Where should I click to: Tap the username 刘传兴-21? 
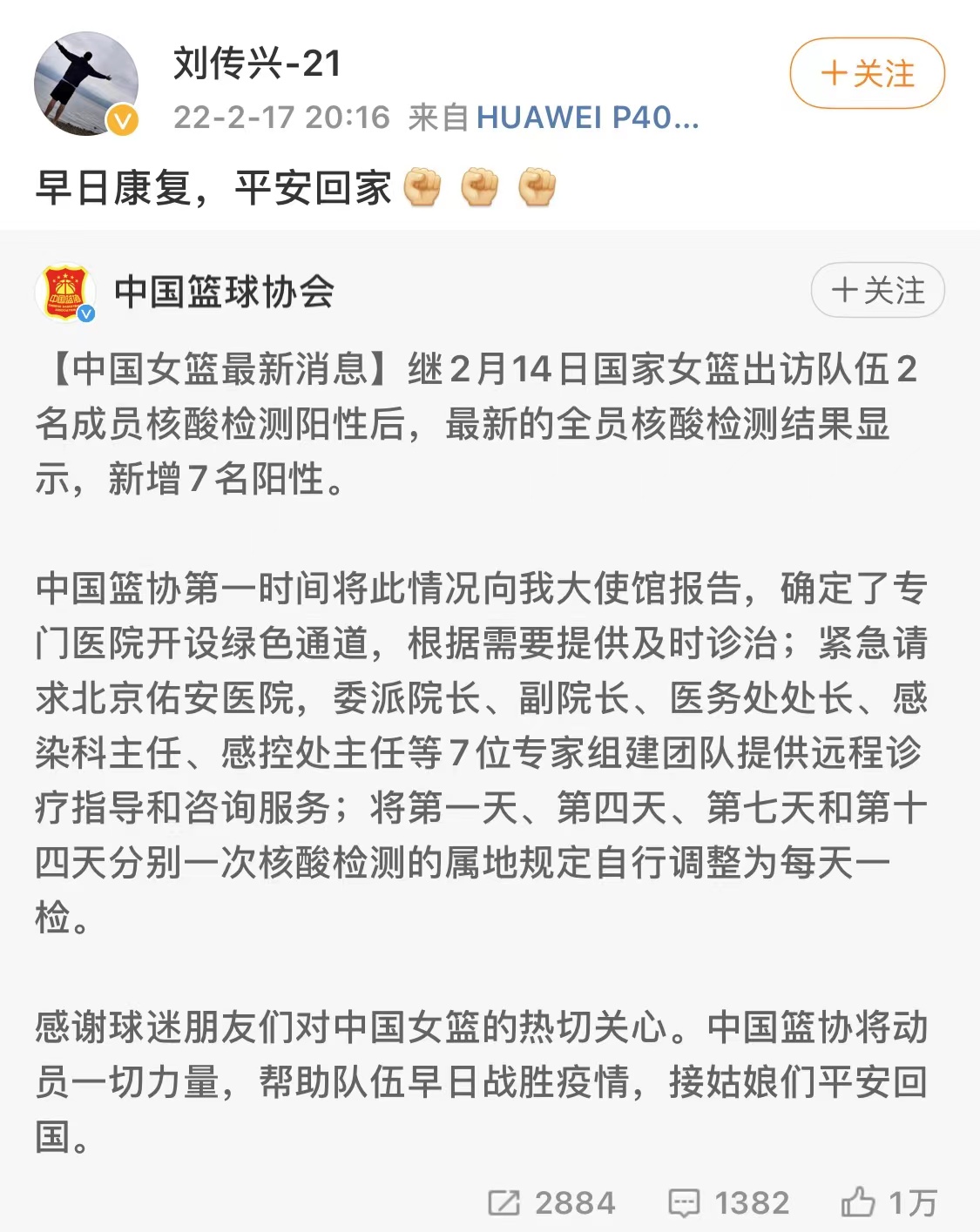tap(257, 64)
